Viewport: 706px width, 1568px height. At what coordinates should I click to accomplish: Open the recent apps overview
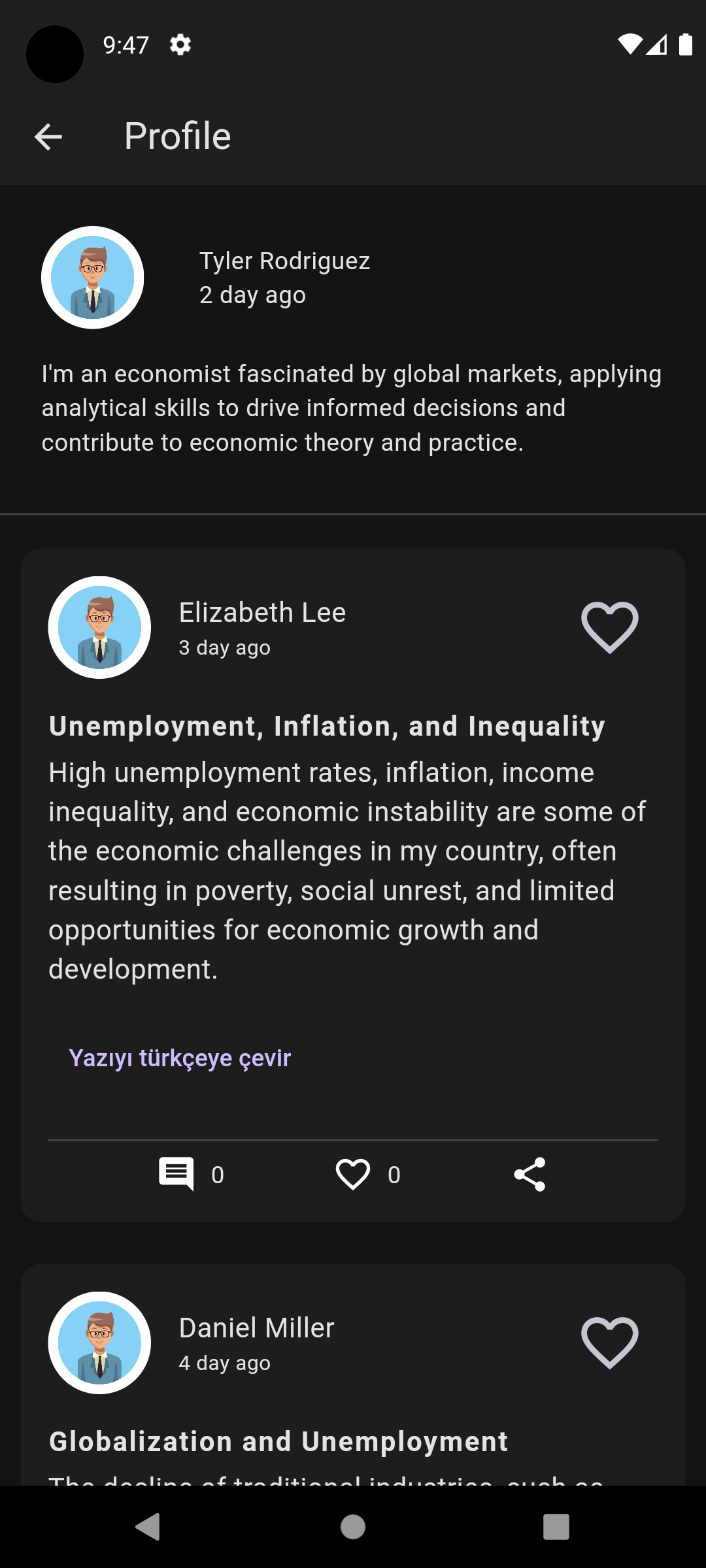pyautogui.click(x=556, y=1527)
